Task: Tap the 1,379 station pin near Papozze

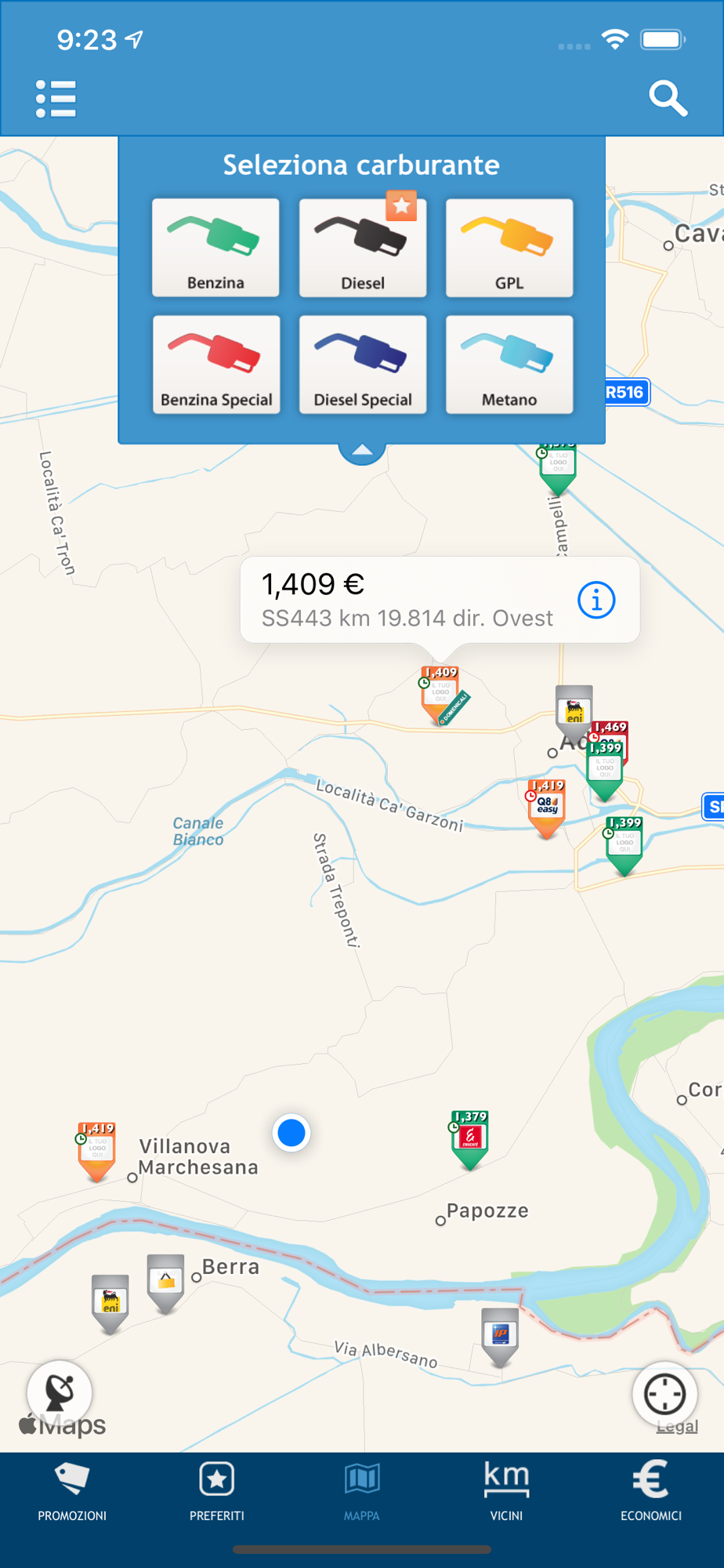Action: pyautogui.click(x=469, y=1138)
